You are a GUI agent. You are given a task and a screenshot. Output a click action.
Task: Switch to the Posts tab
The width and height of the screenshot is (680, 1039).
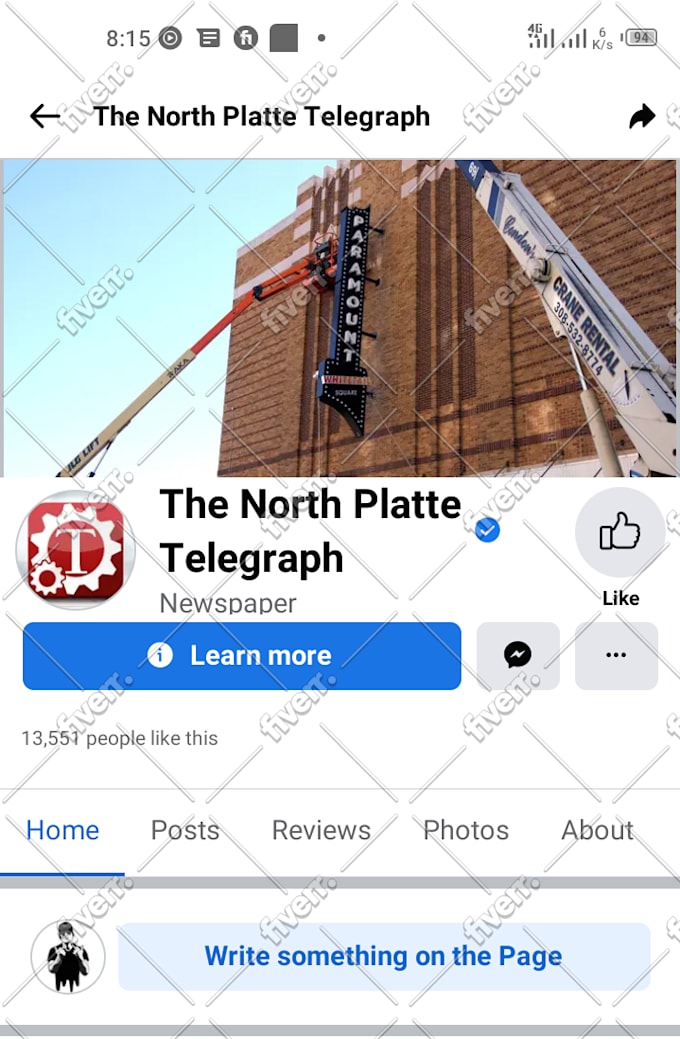185,830
